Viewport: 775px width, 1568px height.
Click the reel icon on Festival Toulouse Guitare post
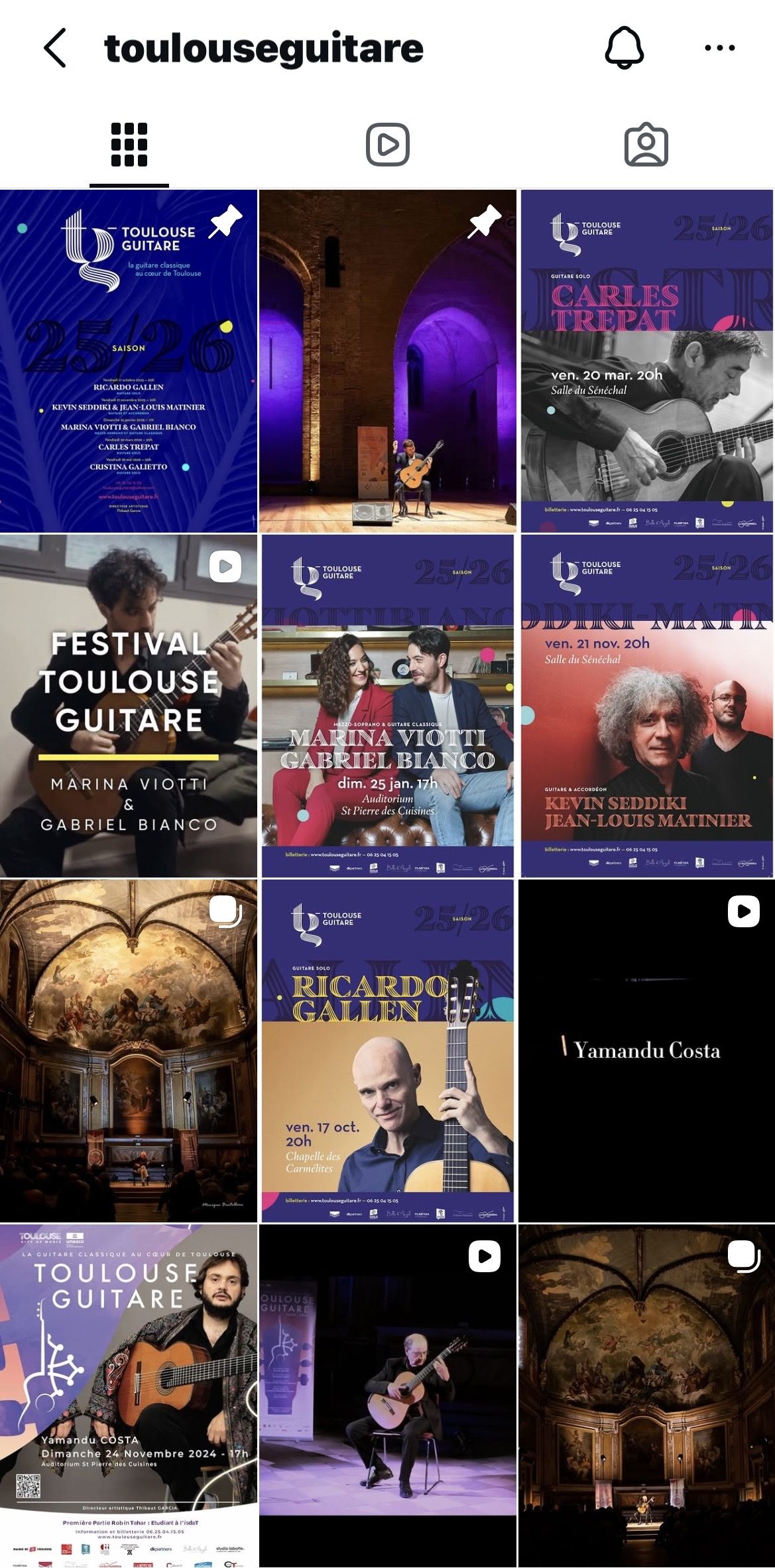click(225, 566)
